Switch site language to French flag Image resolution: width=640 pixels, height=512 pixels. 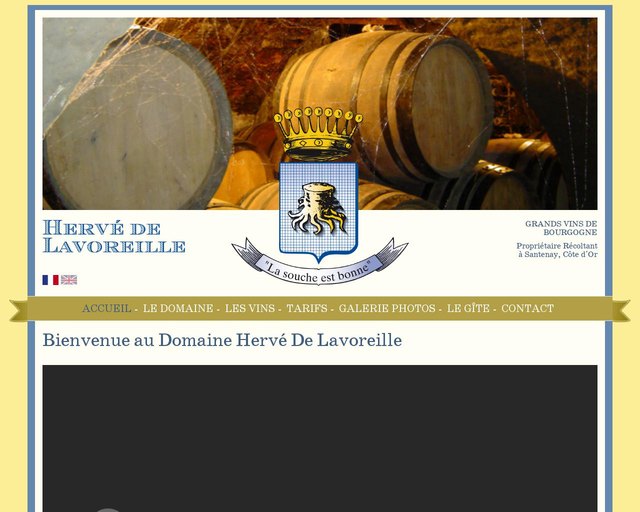tap(50, 280)
